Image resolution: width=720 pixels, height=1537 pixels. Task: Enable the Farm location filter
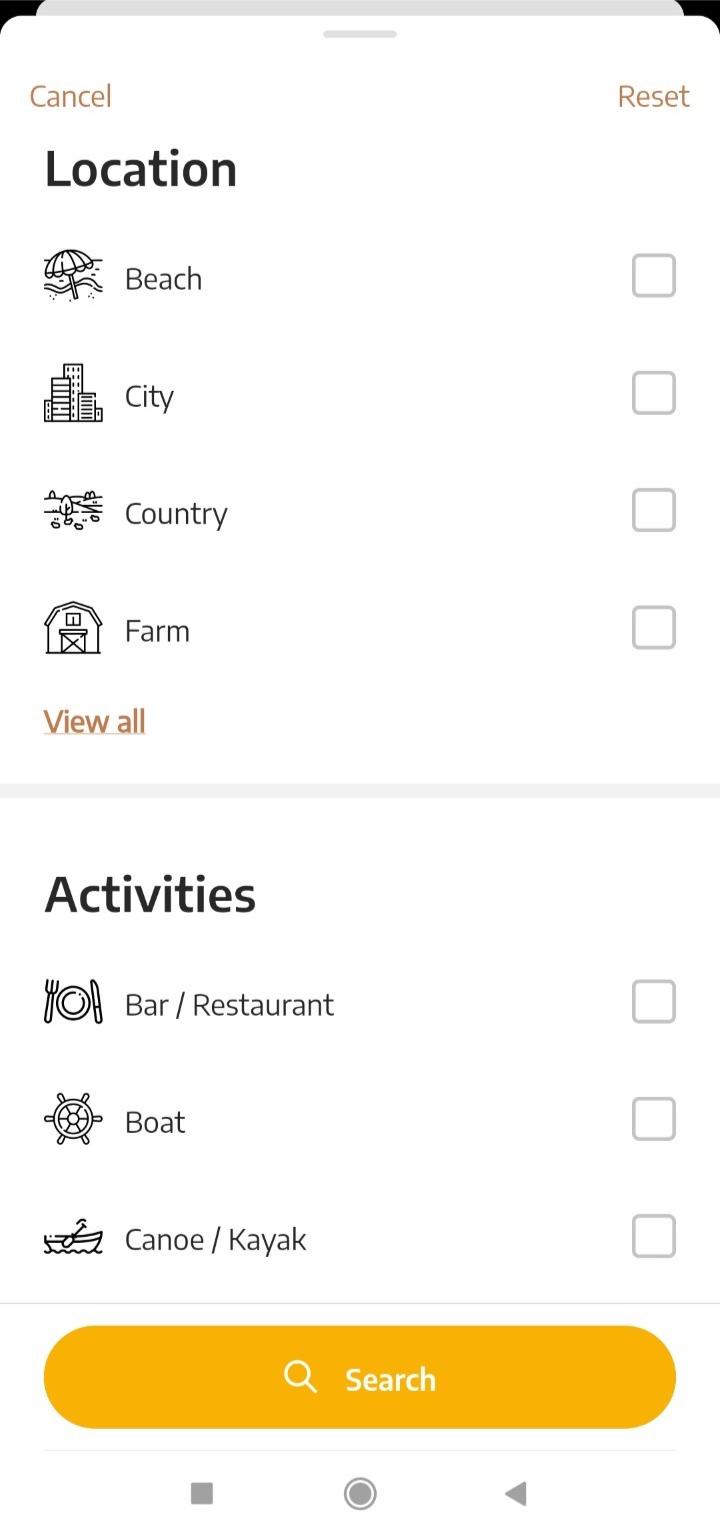pos(654,628)
